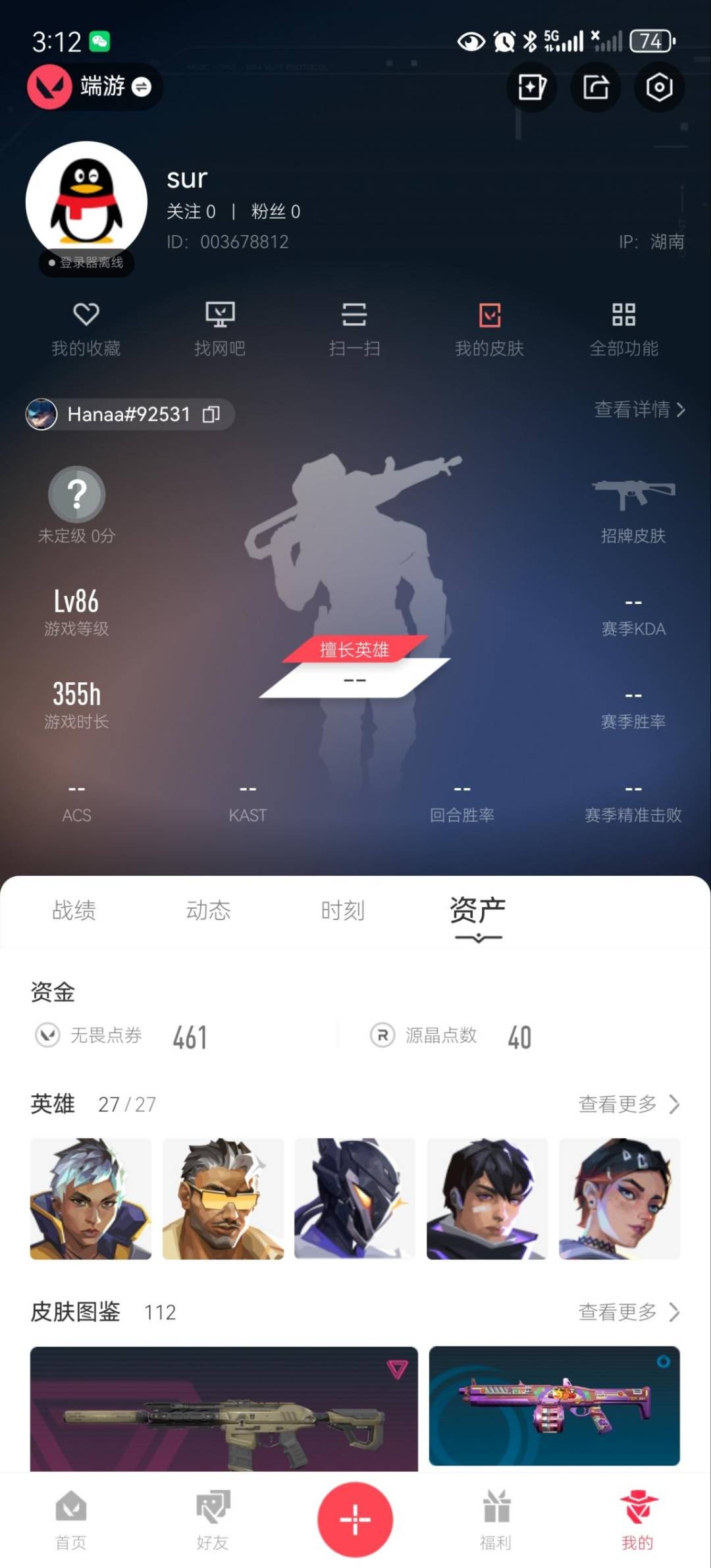See more heroes via 英雄 查看更多

pyautogui.click(x=628, y=1104)
